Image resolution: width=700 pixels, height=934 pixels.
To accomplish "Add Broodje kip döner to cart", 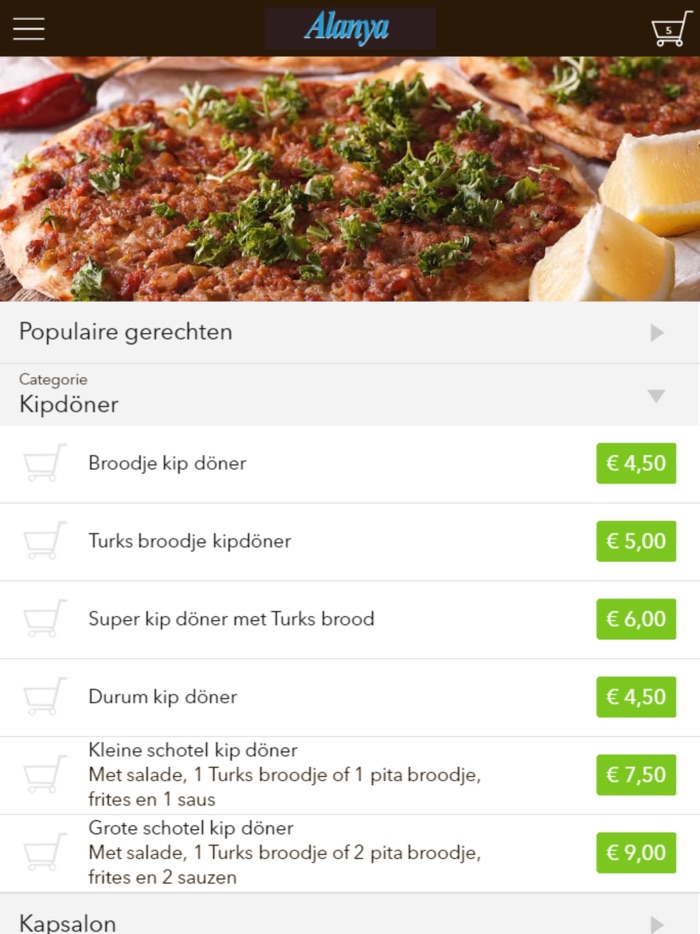I will click(45, 463).
